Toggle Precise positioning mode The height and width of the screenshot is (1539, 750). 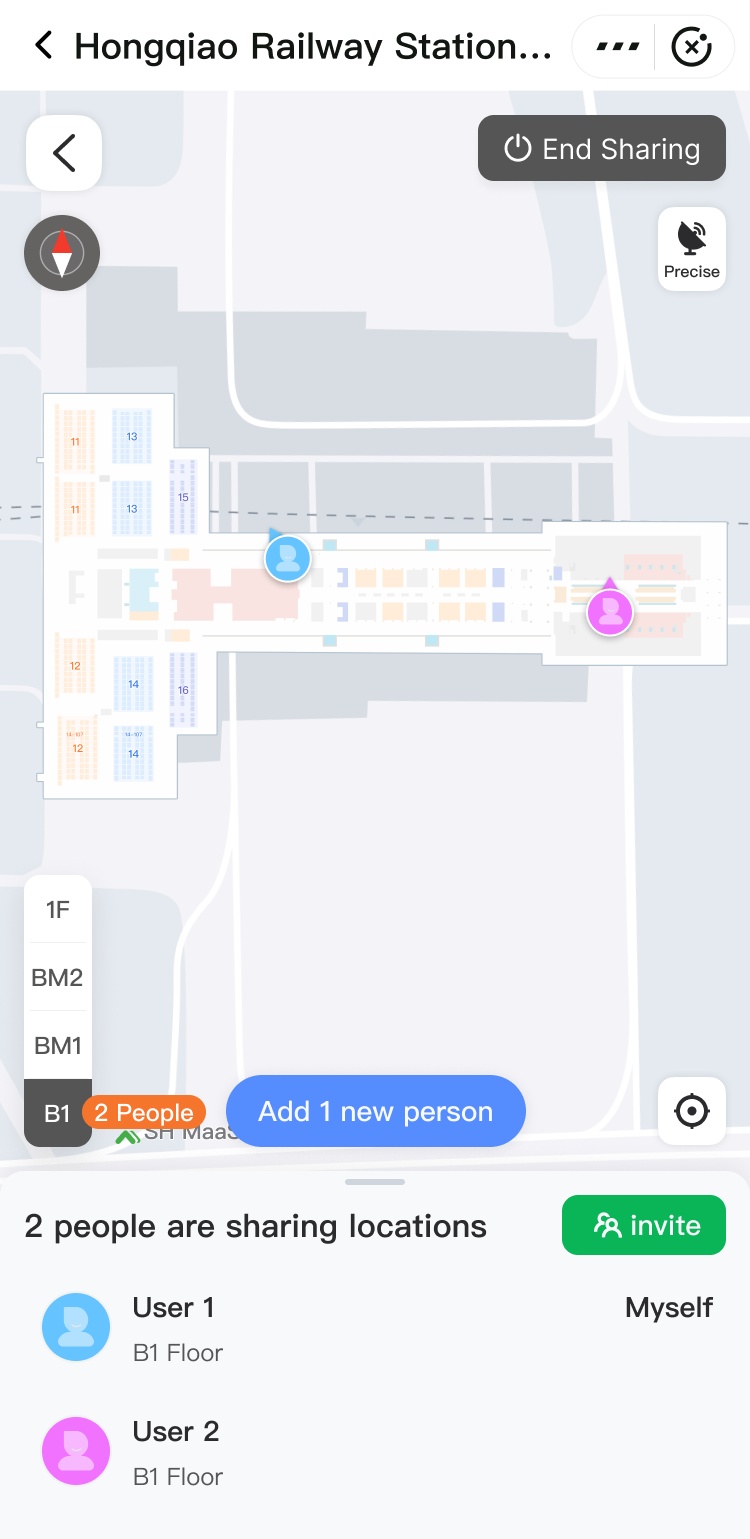coord(692,249)
